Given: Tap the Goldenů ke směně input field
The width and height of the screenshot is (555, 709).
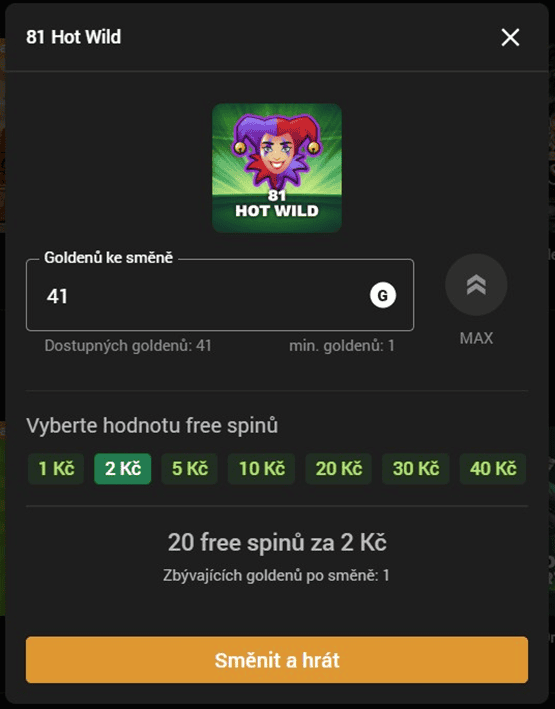Looking at the screenshot, I should 220,295.
